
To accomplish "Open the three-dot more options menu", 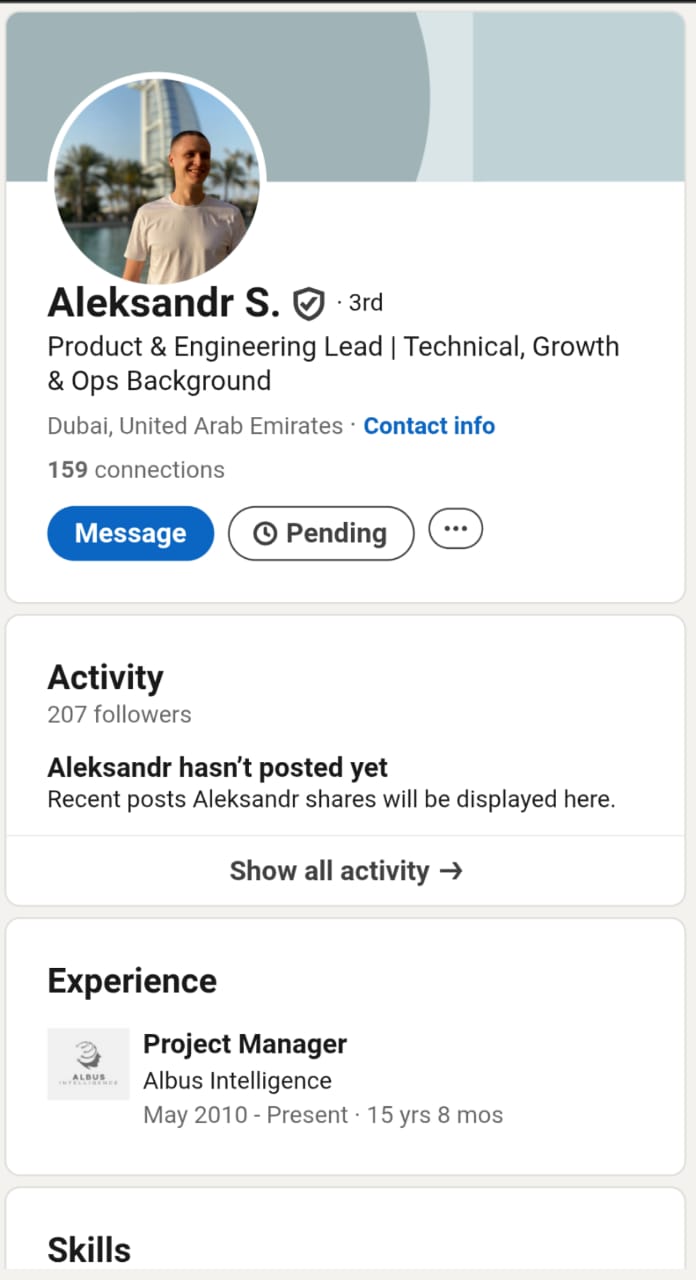I will (x=455, y=529).
